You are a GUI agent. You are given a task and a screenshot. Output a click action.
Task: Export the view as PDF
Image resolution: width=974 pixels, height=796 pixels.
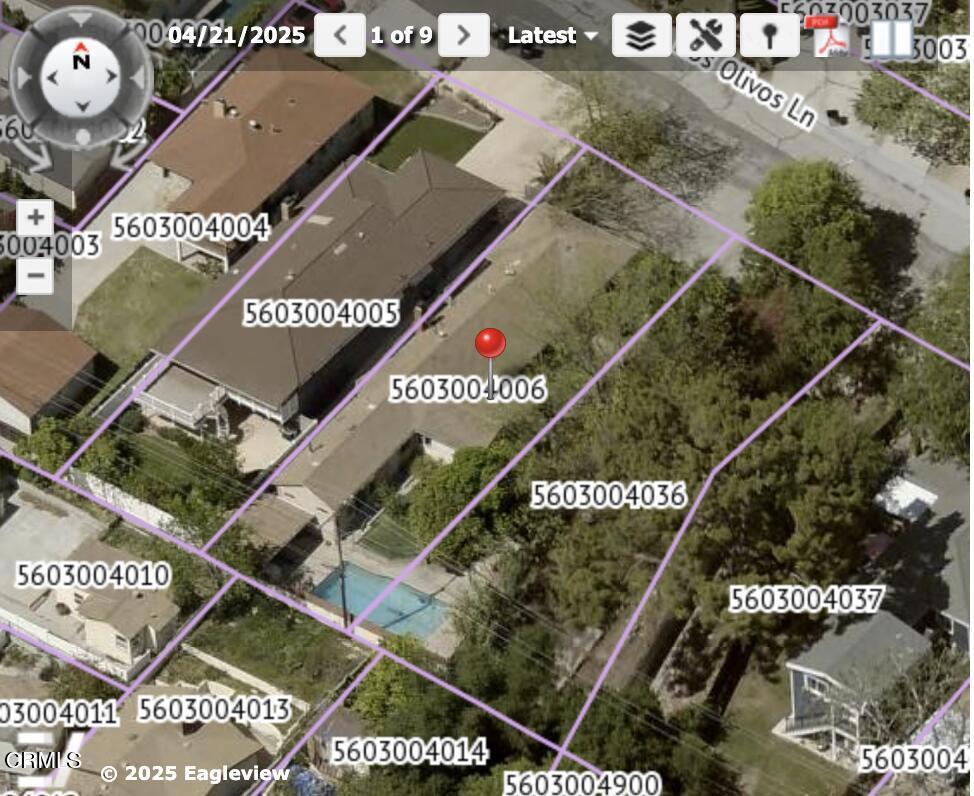tap(831, 36)
